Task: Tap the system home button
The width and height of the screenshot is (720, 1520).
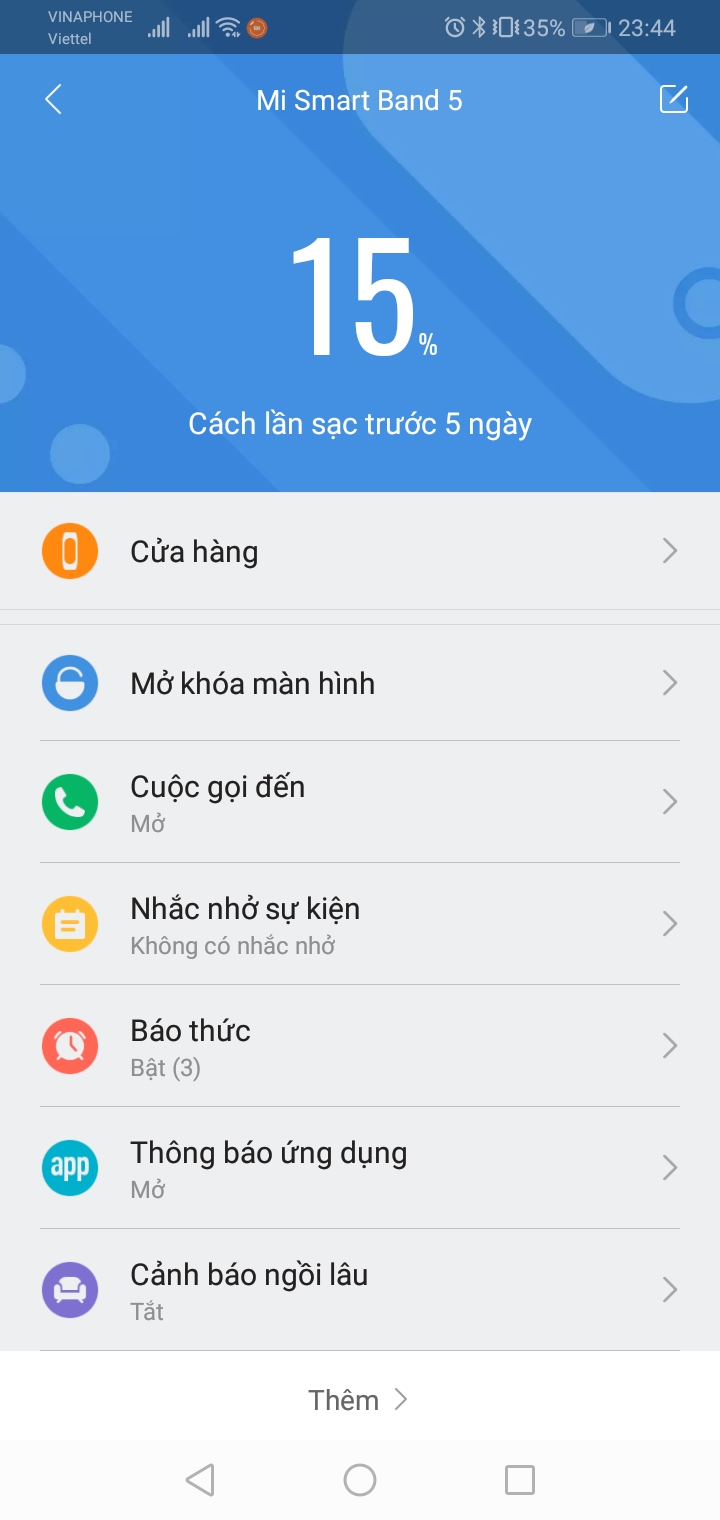Action: tap(360, 1480)
